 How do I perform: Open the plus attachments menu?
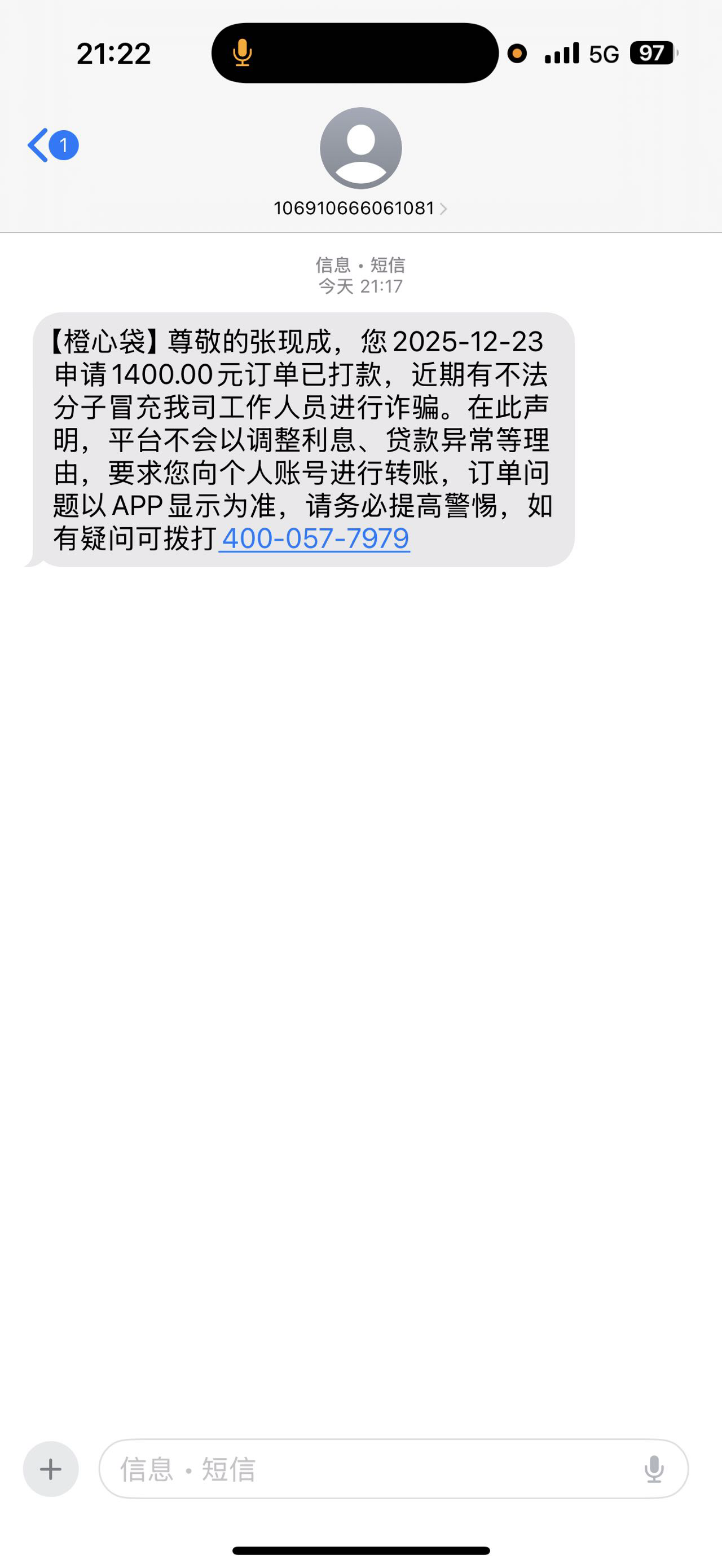point(51,1469)
